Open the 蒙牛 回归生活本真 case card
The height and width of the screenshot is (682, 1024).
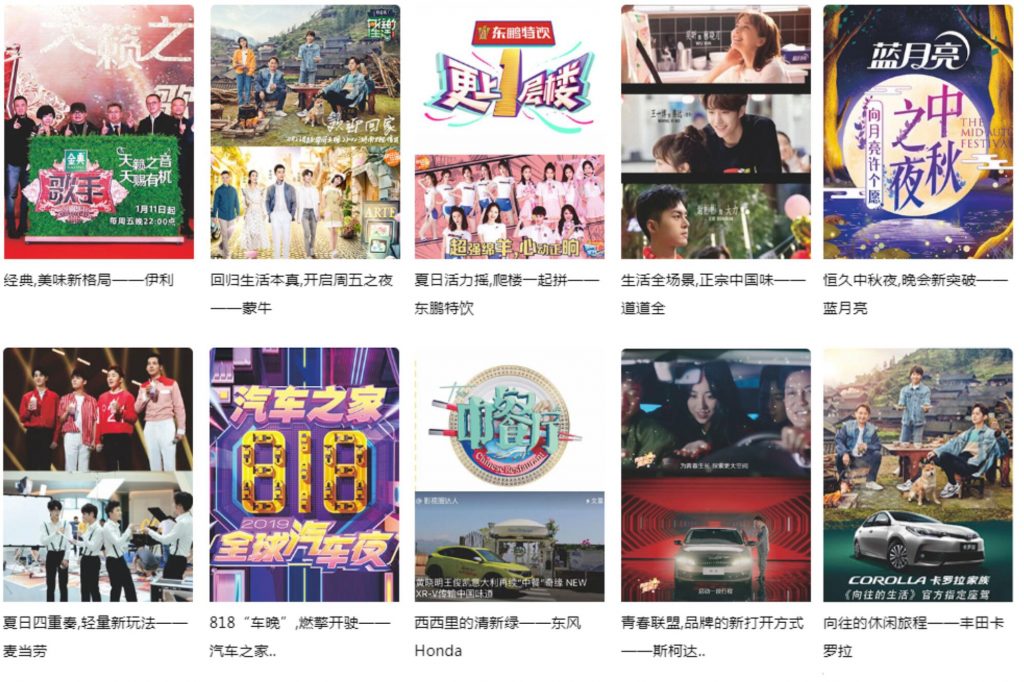[305, 133]
